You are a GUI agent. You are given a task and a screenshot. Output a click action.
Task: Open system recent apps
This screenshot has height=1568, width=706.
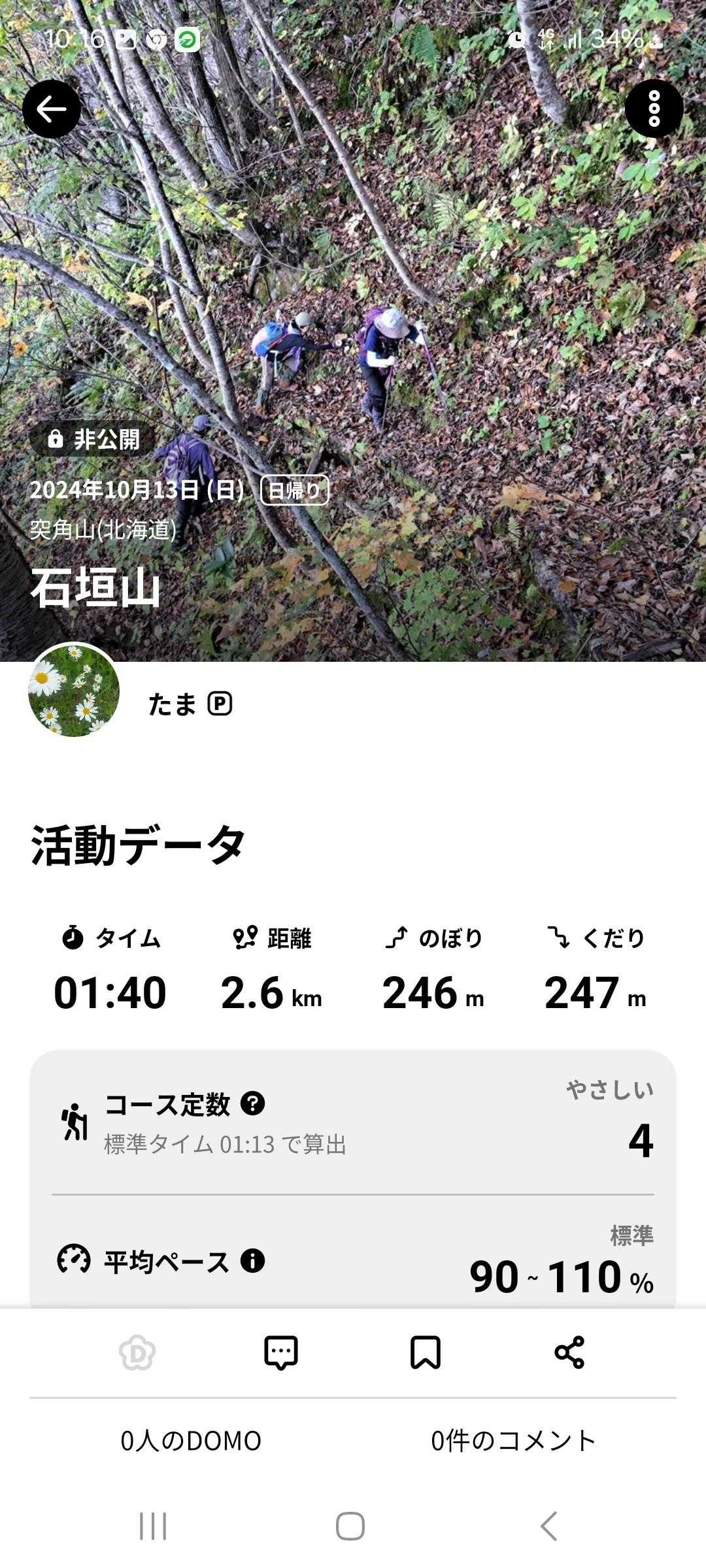[153, 1527]
